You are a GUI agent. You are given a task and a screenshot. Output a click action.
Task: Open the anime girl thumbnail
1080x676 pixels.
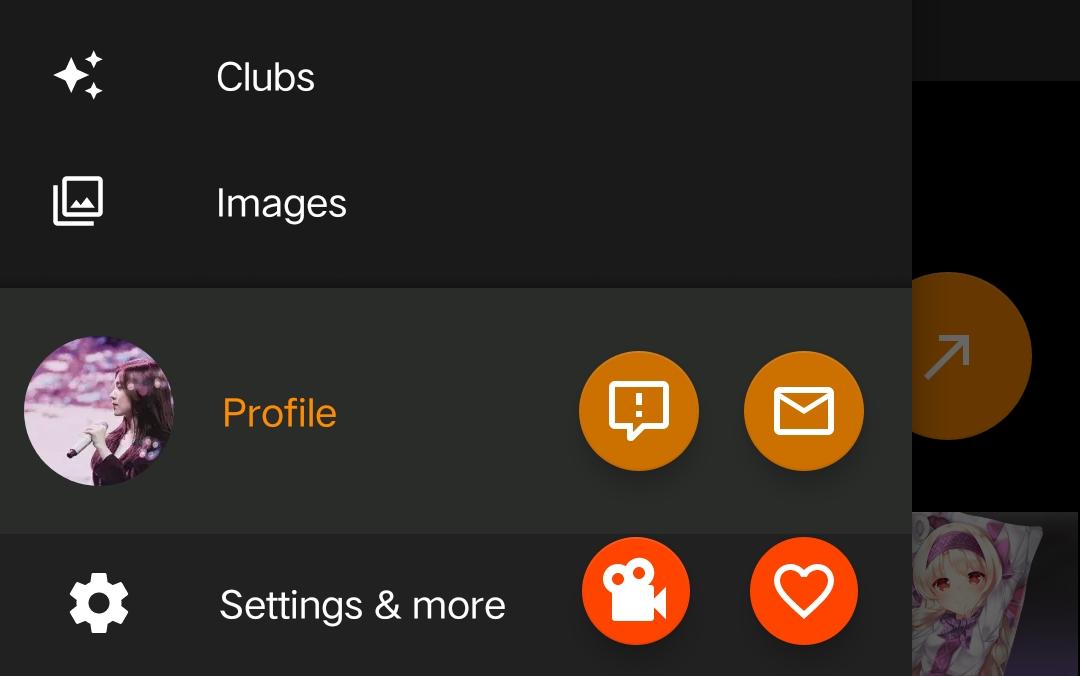(x=995, y=594)
